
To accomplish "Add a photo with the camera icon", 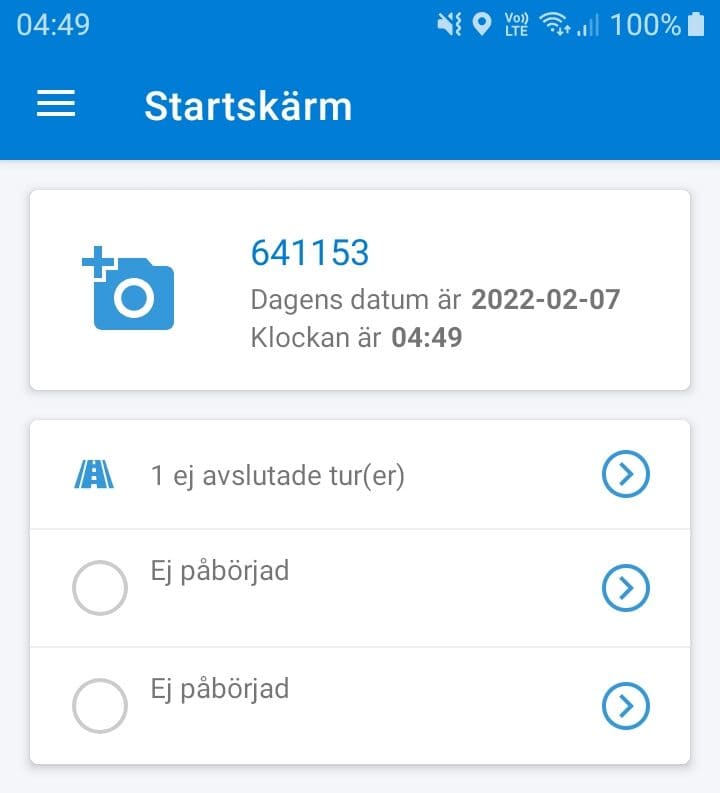I will tap(128, 289).
